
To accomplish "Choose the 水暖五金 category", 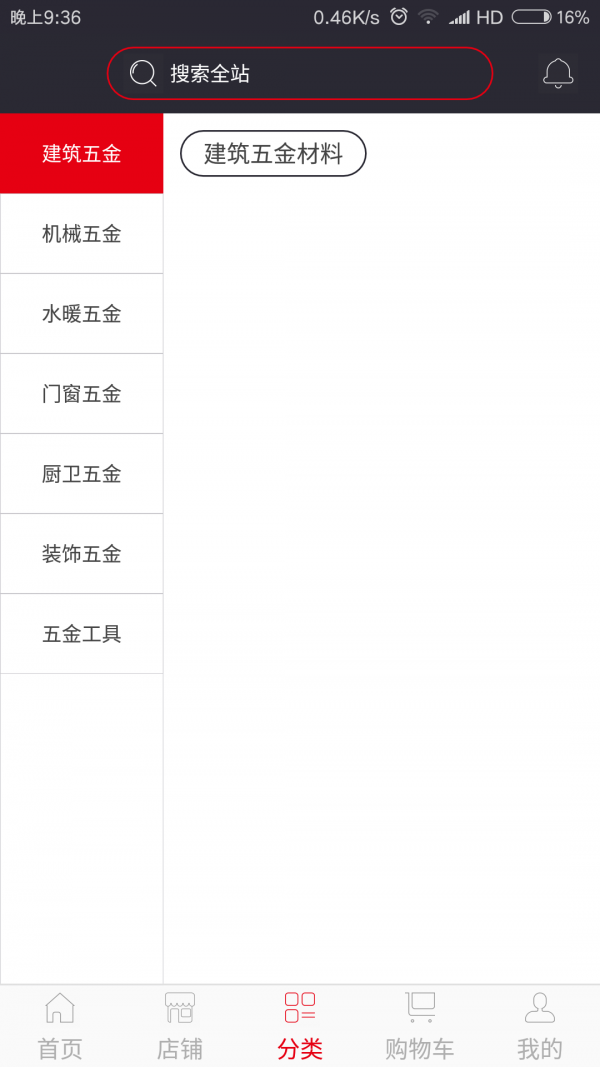I will pos(82,314).
